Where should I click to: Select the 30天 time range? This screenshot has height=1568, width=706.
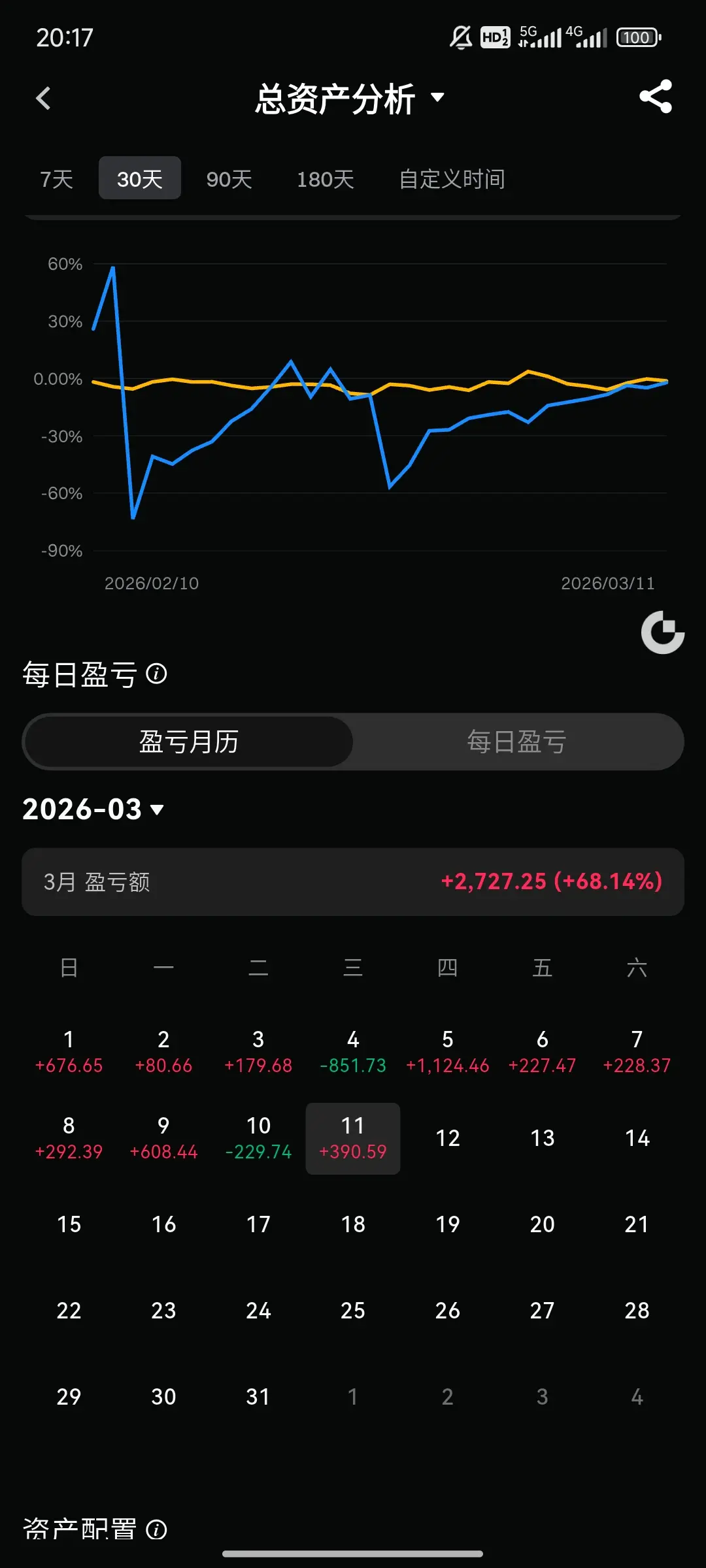pos(140,178)
